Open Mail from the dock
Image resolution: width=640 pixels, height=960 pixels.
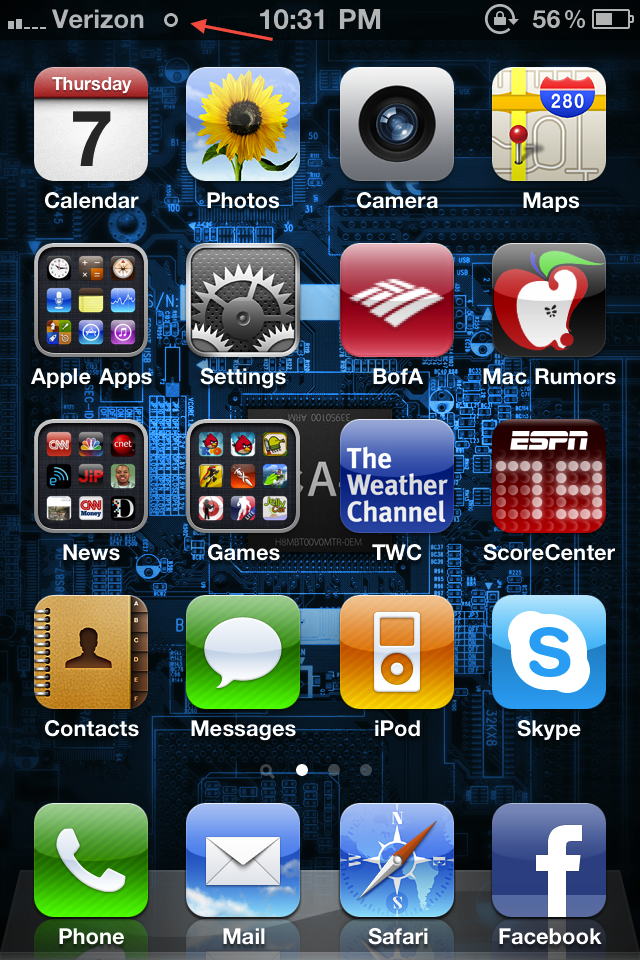(243, 861)
